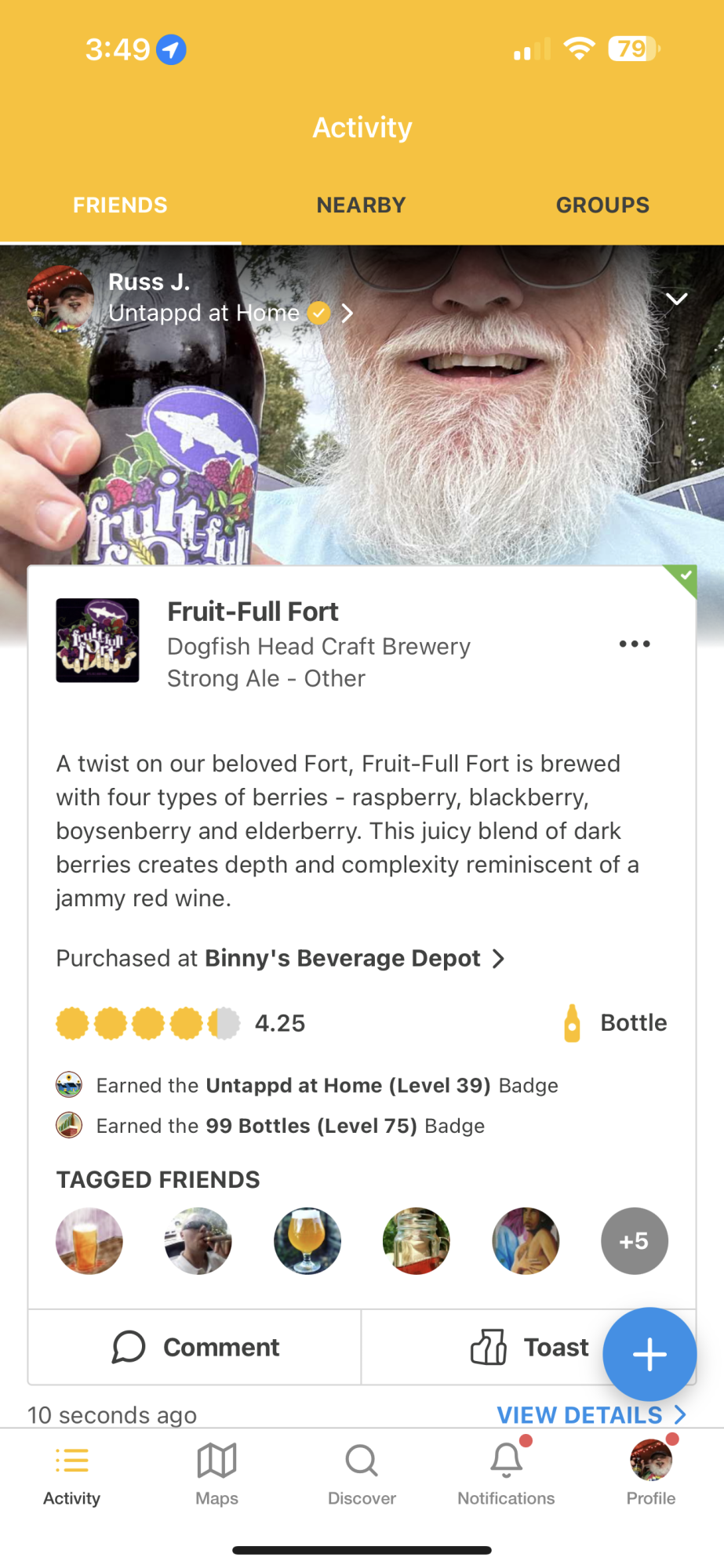
Task: Go to the Profile tab
Action: tap(651, 1474)
